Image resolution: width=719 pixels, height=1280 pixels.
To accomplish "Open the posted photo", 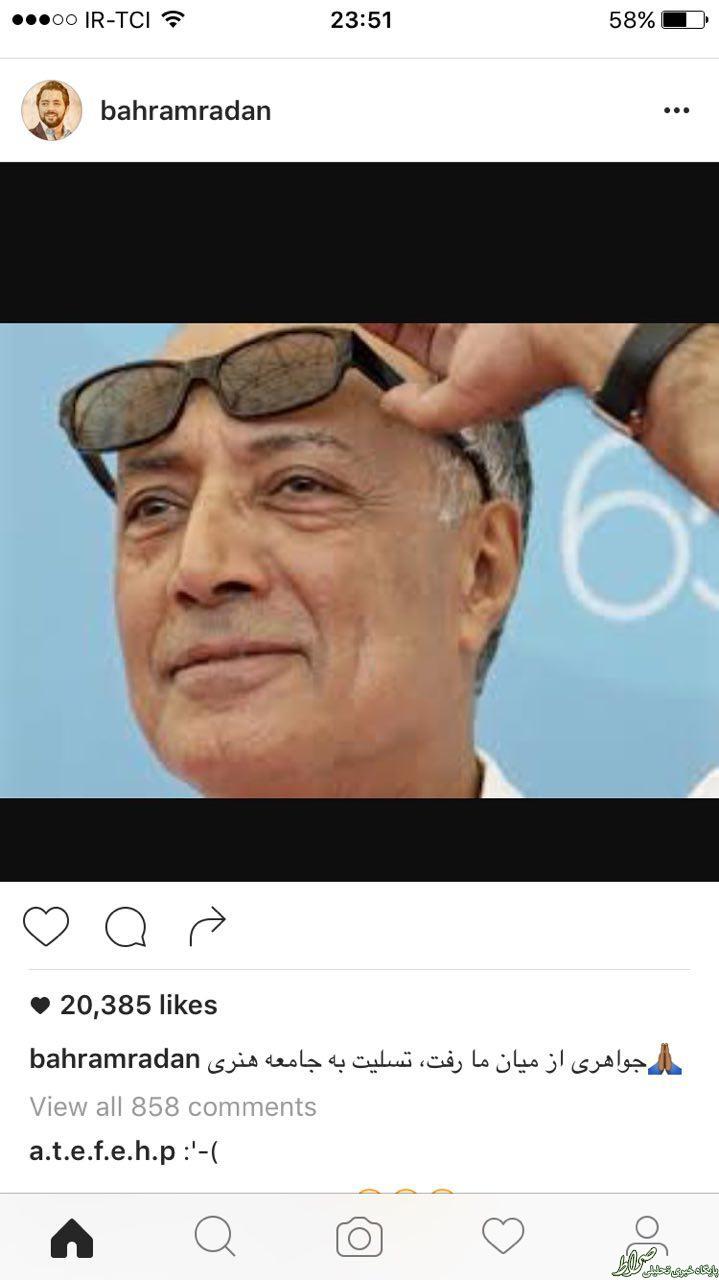I will tap(359, 560).
